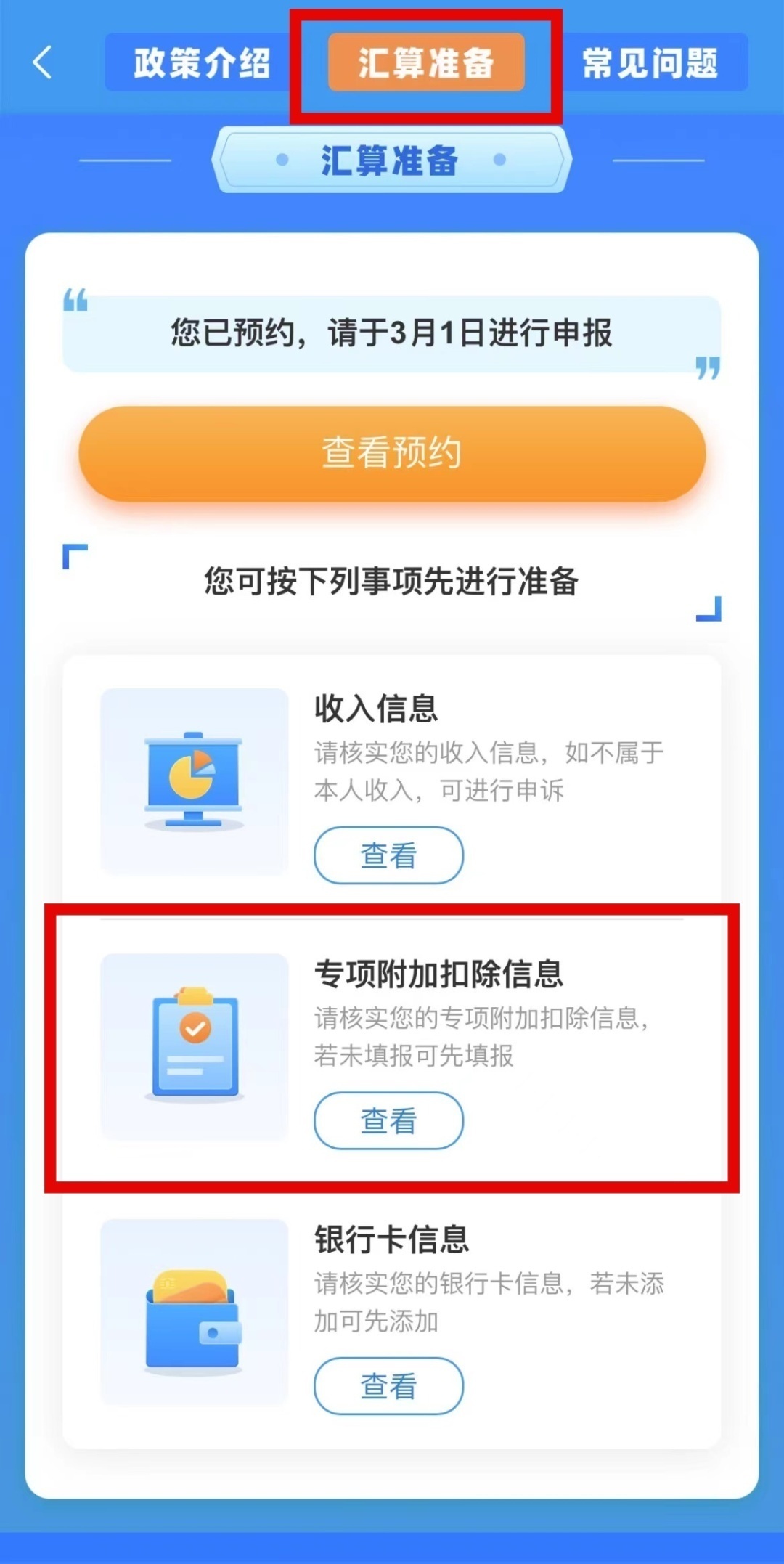Go back using the top-left arrow

(x=43, y=62)
